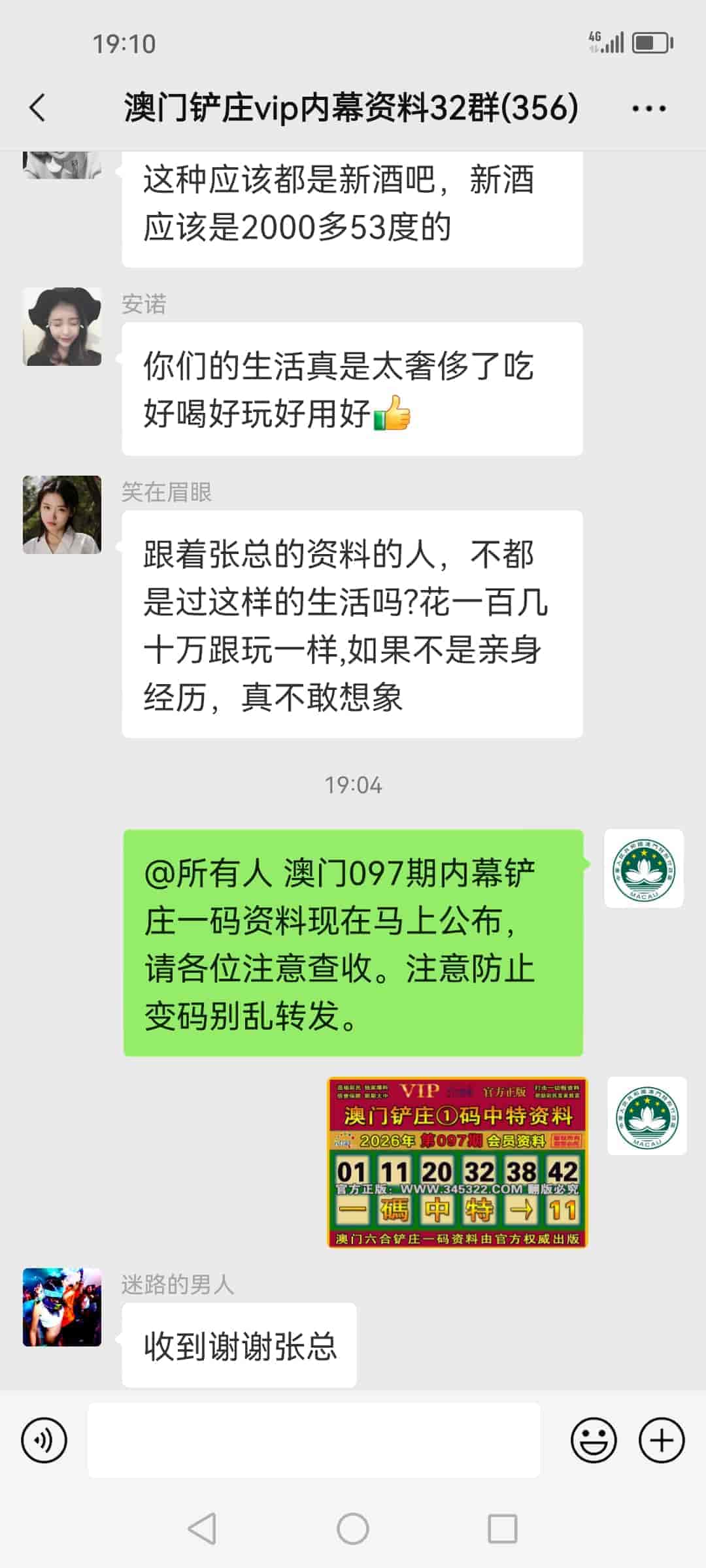Tap the back arrow to exit chat
Image resolution: width=706 pixels, height=1568 pixels.
(37, 108)
